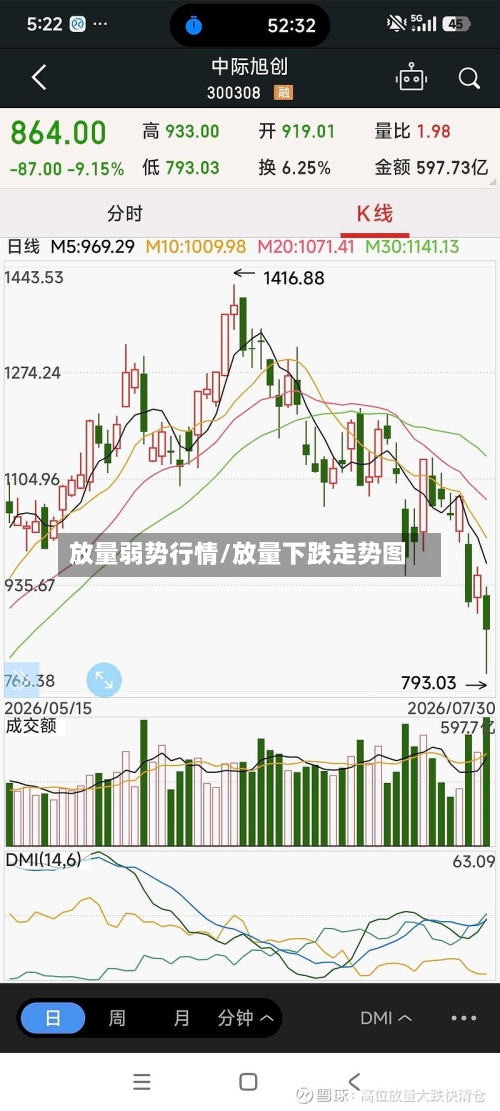Open stock search magnifier

point(469,78)
